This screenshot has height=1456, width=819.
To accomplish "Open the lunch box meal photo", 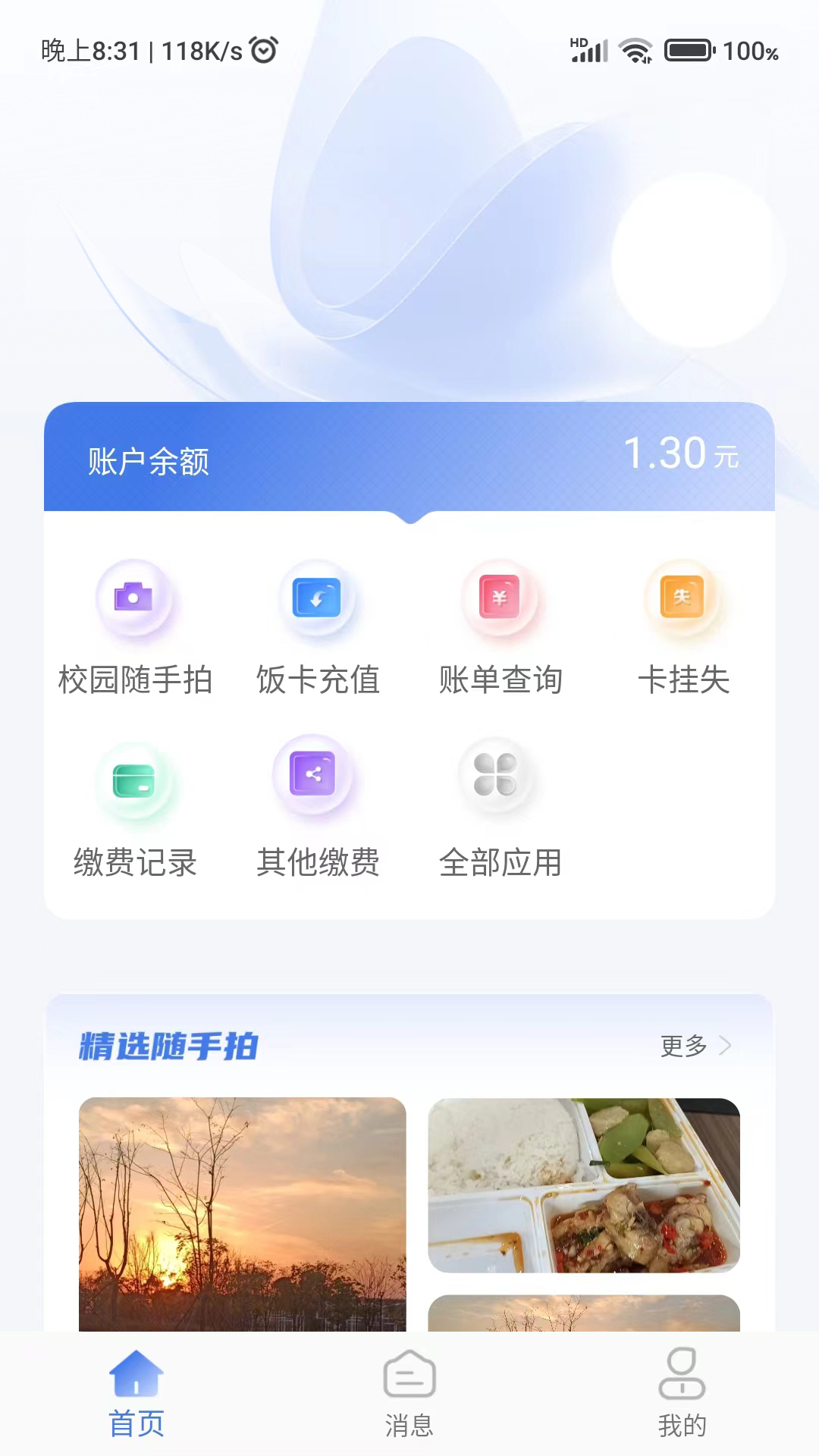I will [584, 1183].
